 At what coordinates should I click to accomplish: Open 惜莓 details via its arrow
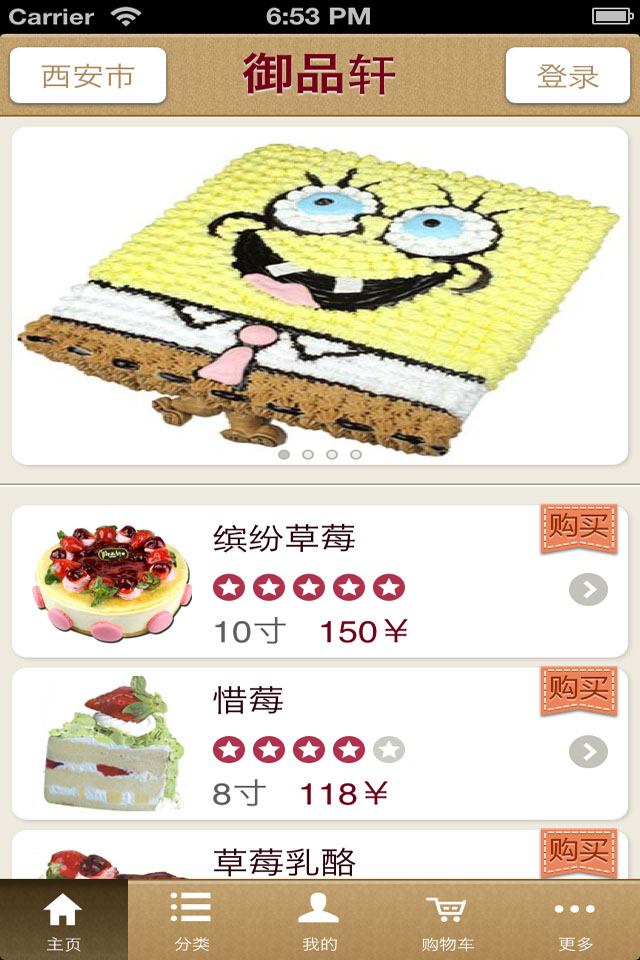[x=588, y=752]
